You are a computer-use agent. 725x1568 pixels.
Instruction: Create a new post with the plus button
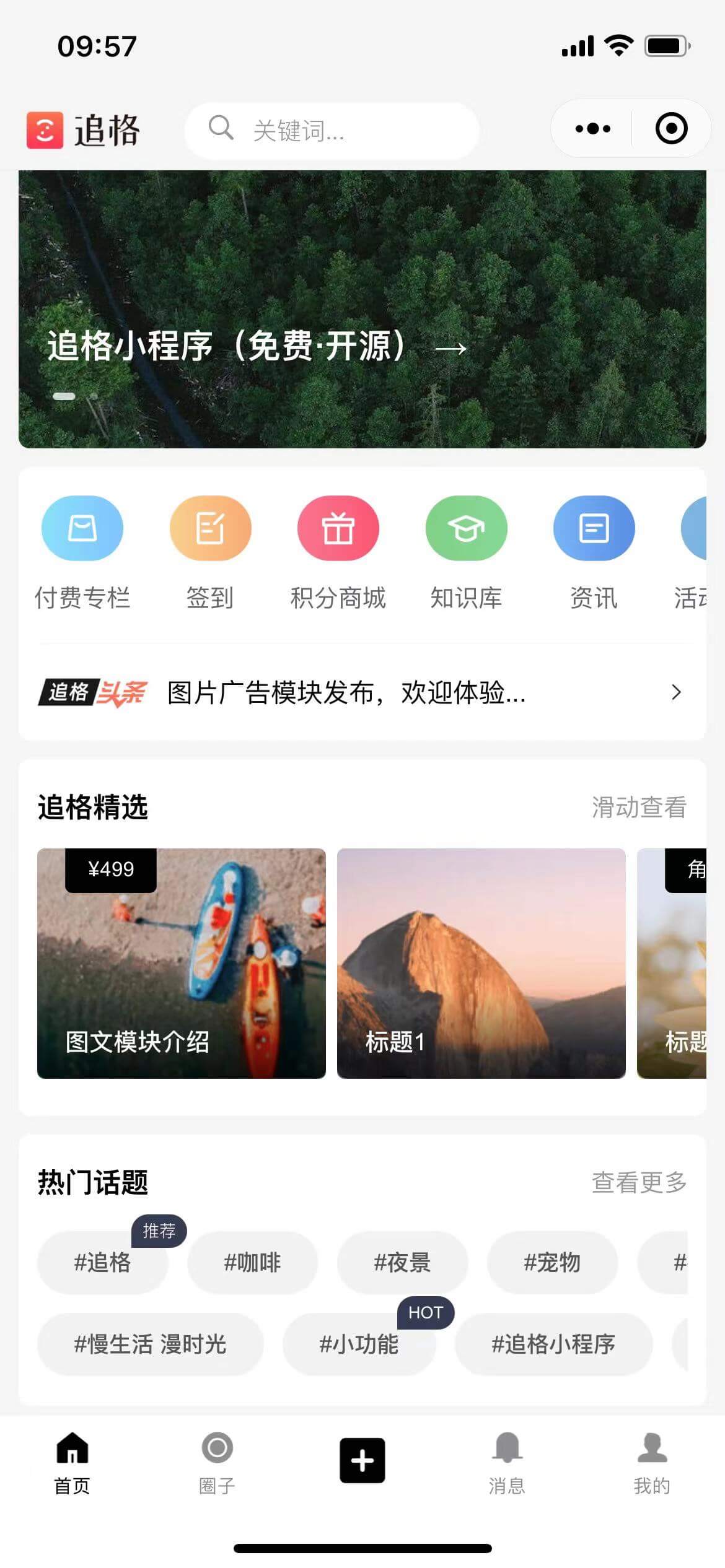(362, 1460)
